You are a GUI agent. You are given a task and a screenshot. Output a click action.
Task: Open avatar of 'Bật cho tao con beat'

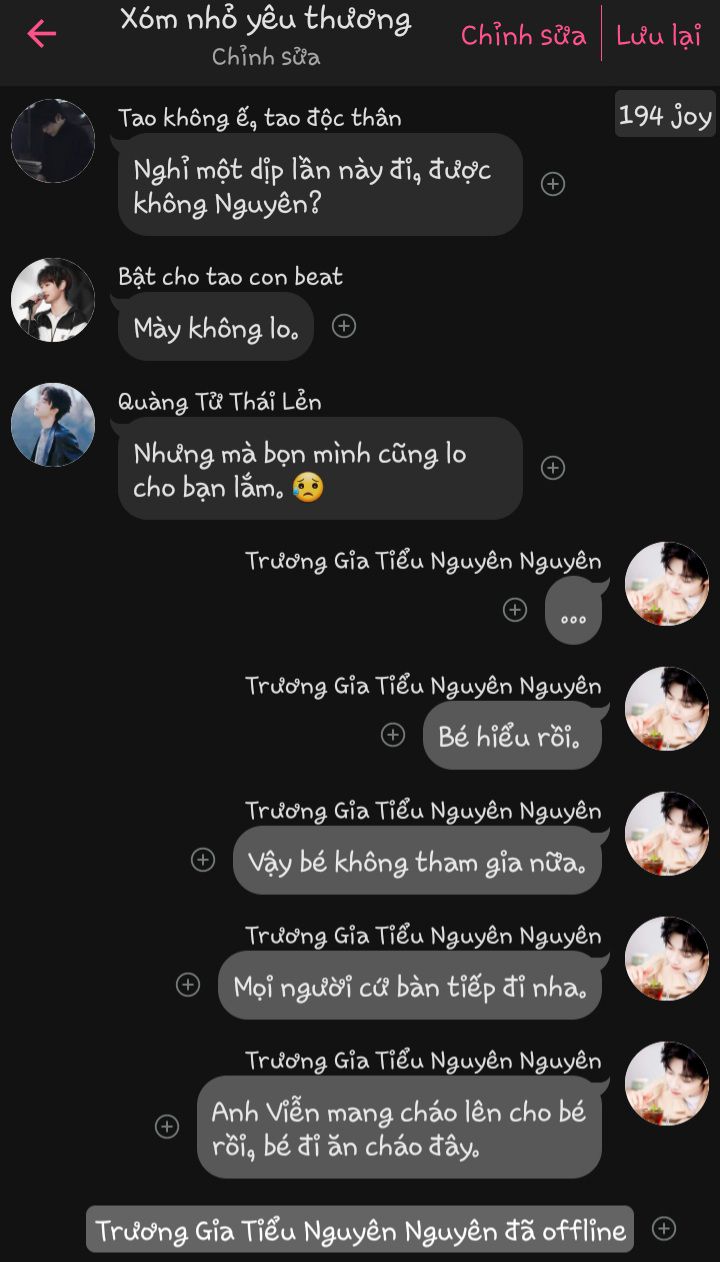[x=53, y=300]
